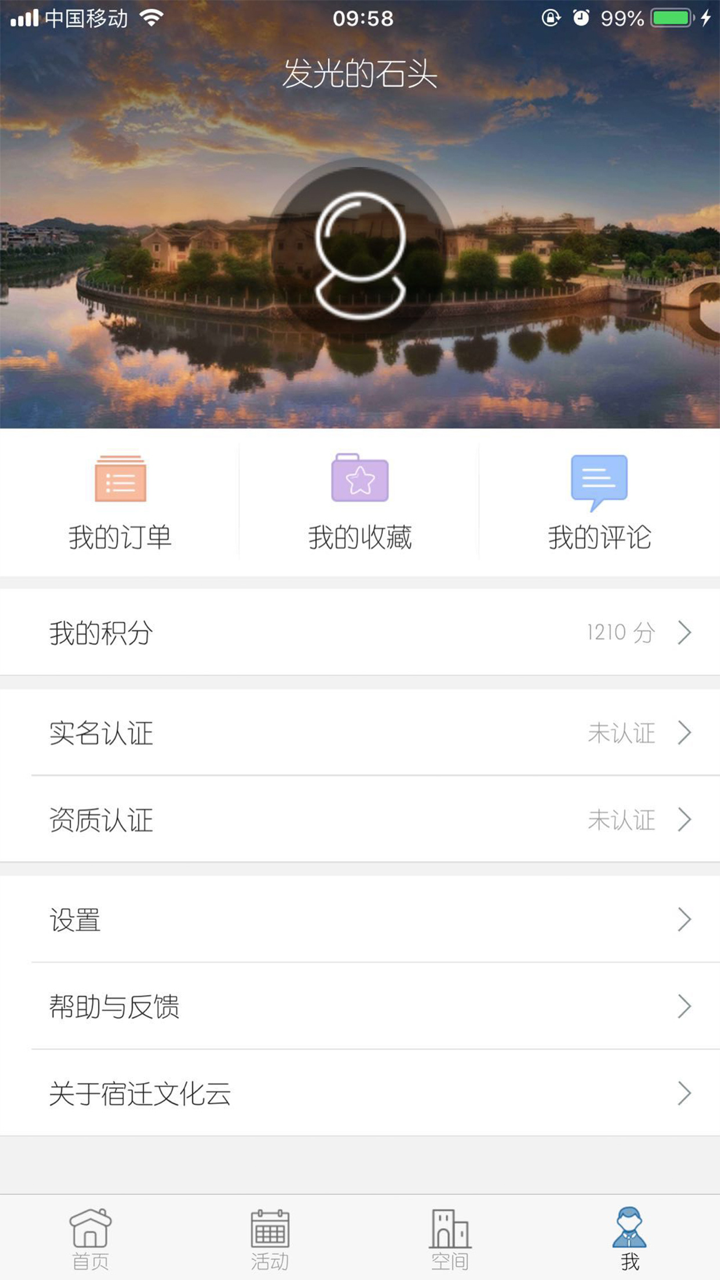Tap the 我的收藏 favorites briefcase icon
The width and height of the screenshot is (720, 1280).
359,480
